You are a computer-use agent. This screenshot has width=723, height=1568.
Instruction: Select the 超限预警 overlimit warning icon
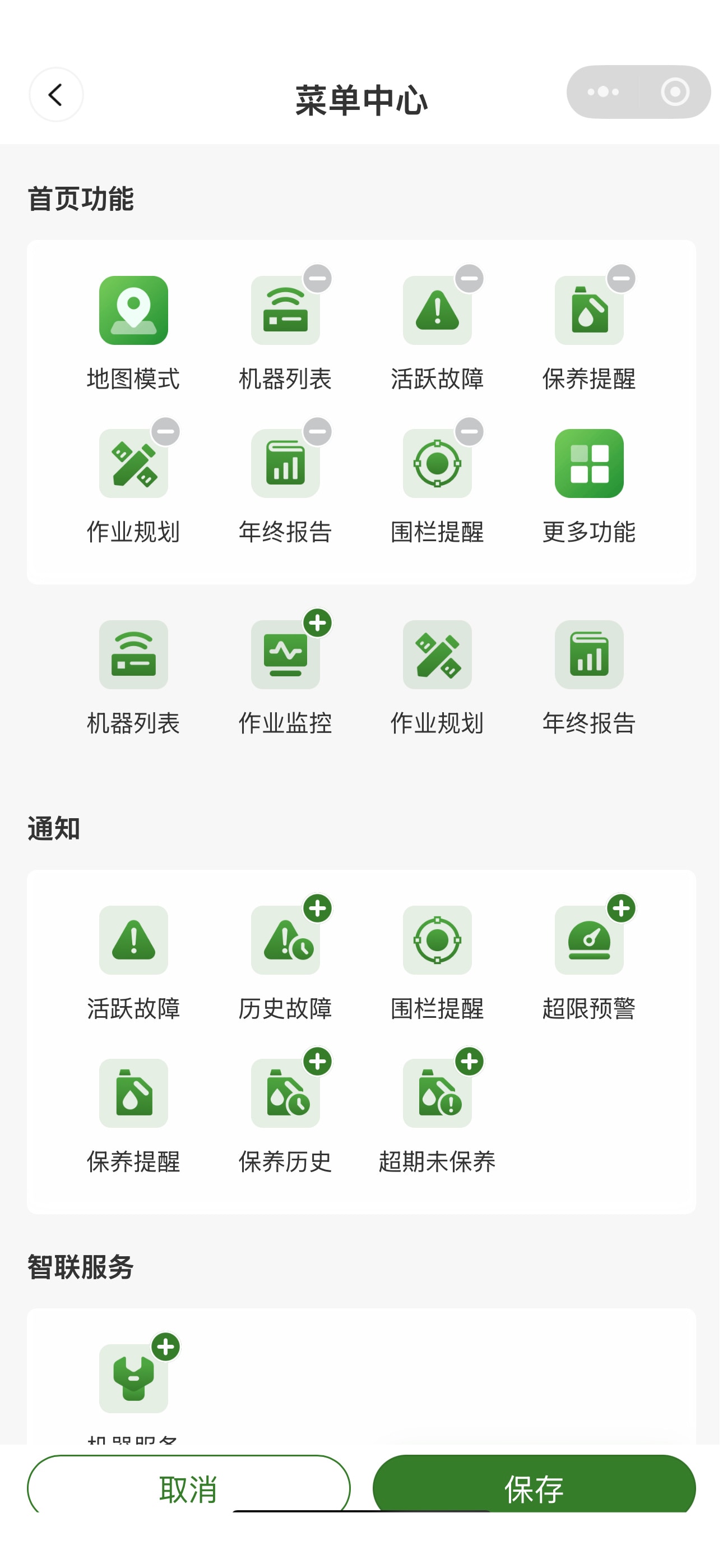click(x=589, y=940)
